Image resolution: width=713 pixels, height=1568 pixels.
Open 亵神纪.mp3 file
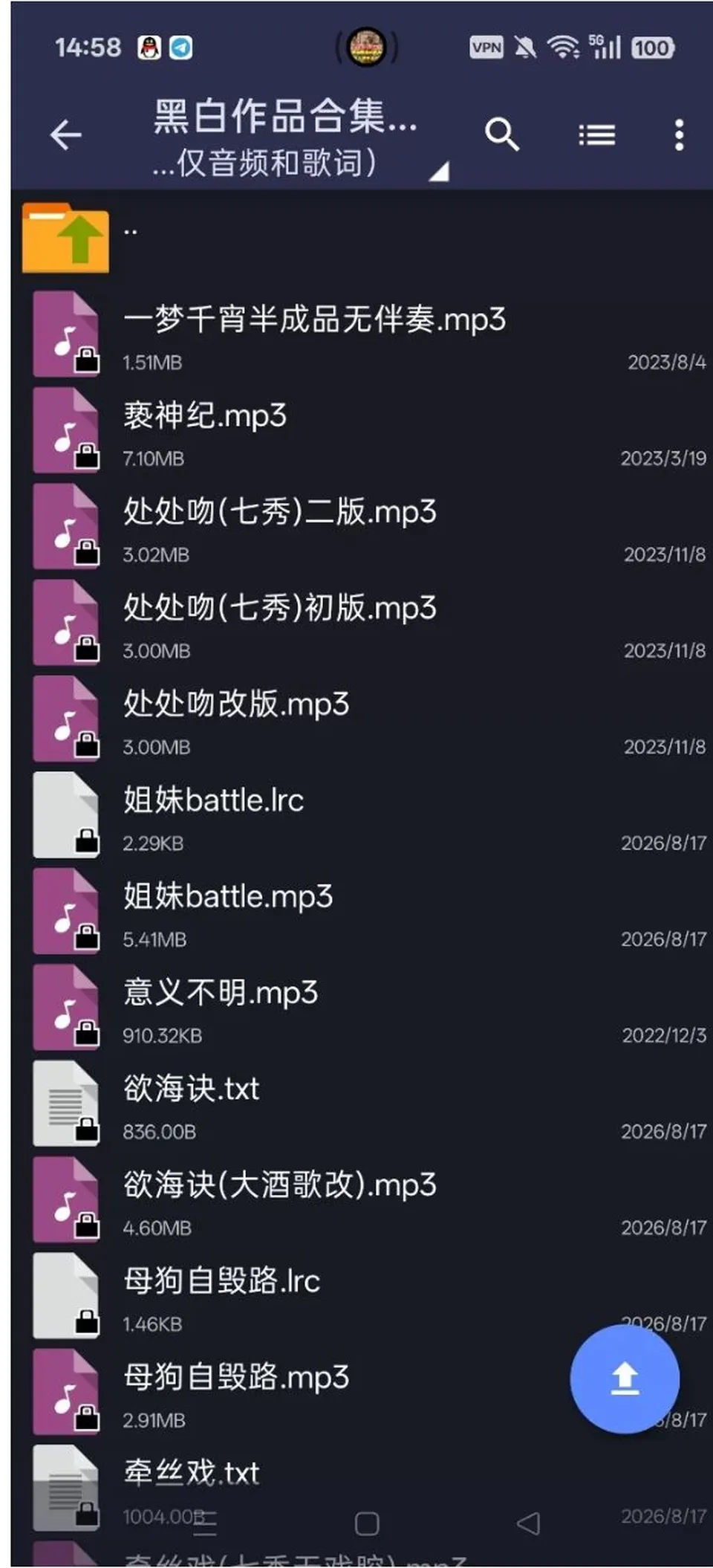tap(362, 431)
